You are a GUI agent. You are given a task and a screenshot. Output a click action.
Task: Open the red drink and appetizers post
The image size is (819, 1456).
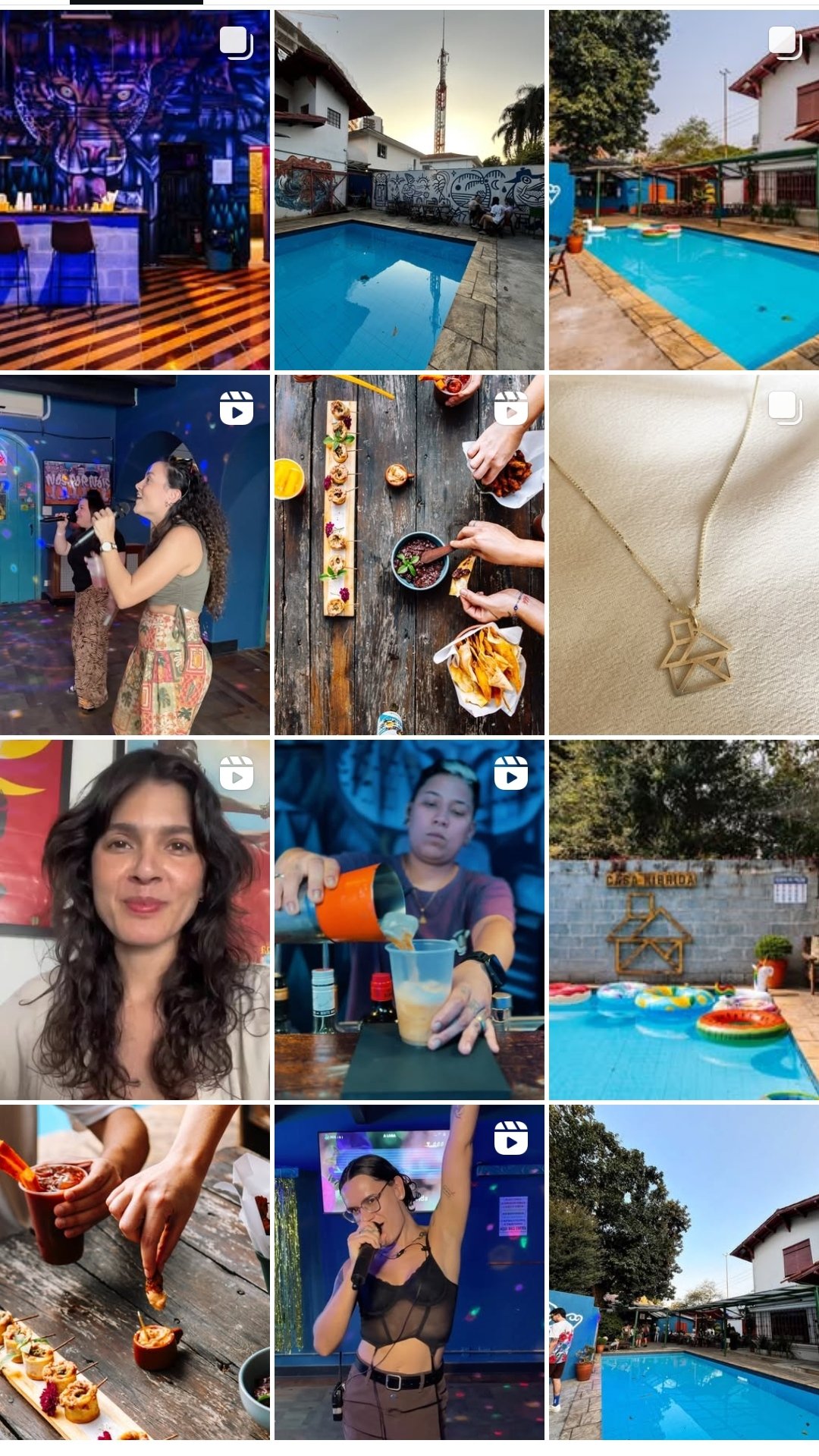[x=134, y=1272]
